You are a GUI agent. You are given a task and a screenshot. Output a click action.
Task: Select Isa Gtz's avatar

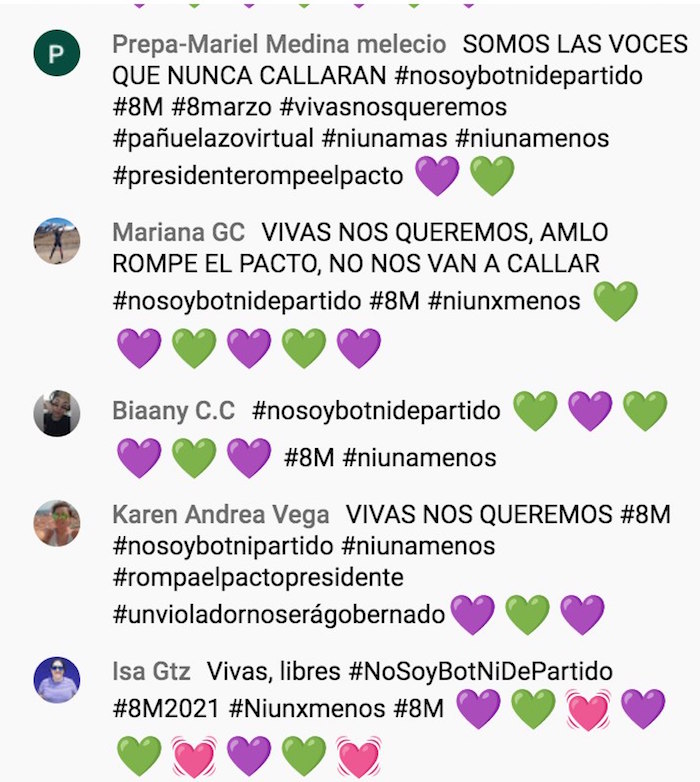coord(57,679)
